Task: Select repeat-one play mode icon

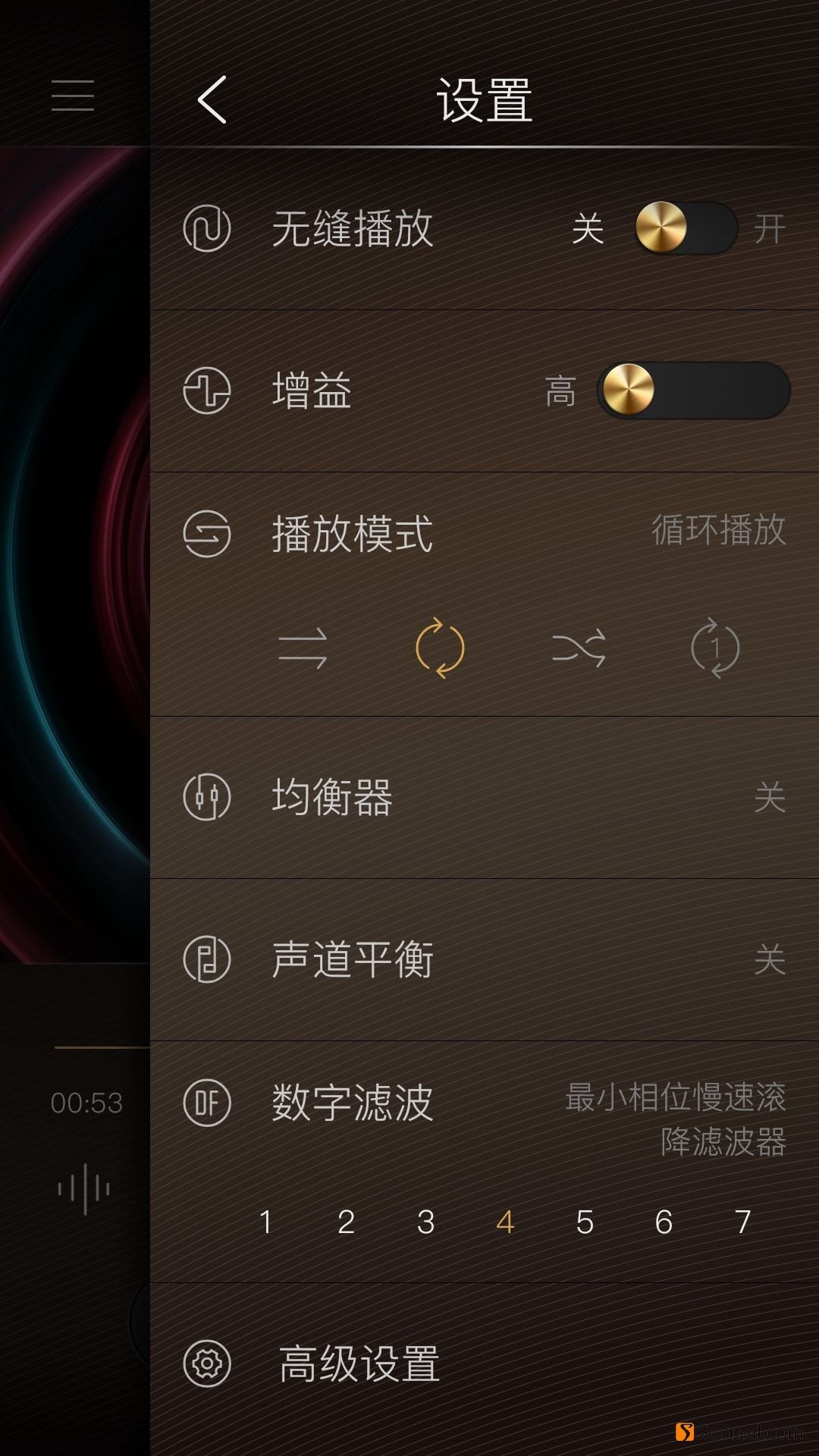Action: pos(715,648)
